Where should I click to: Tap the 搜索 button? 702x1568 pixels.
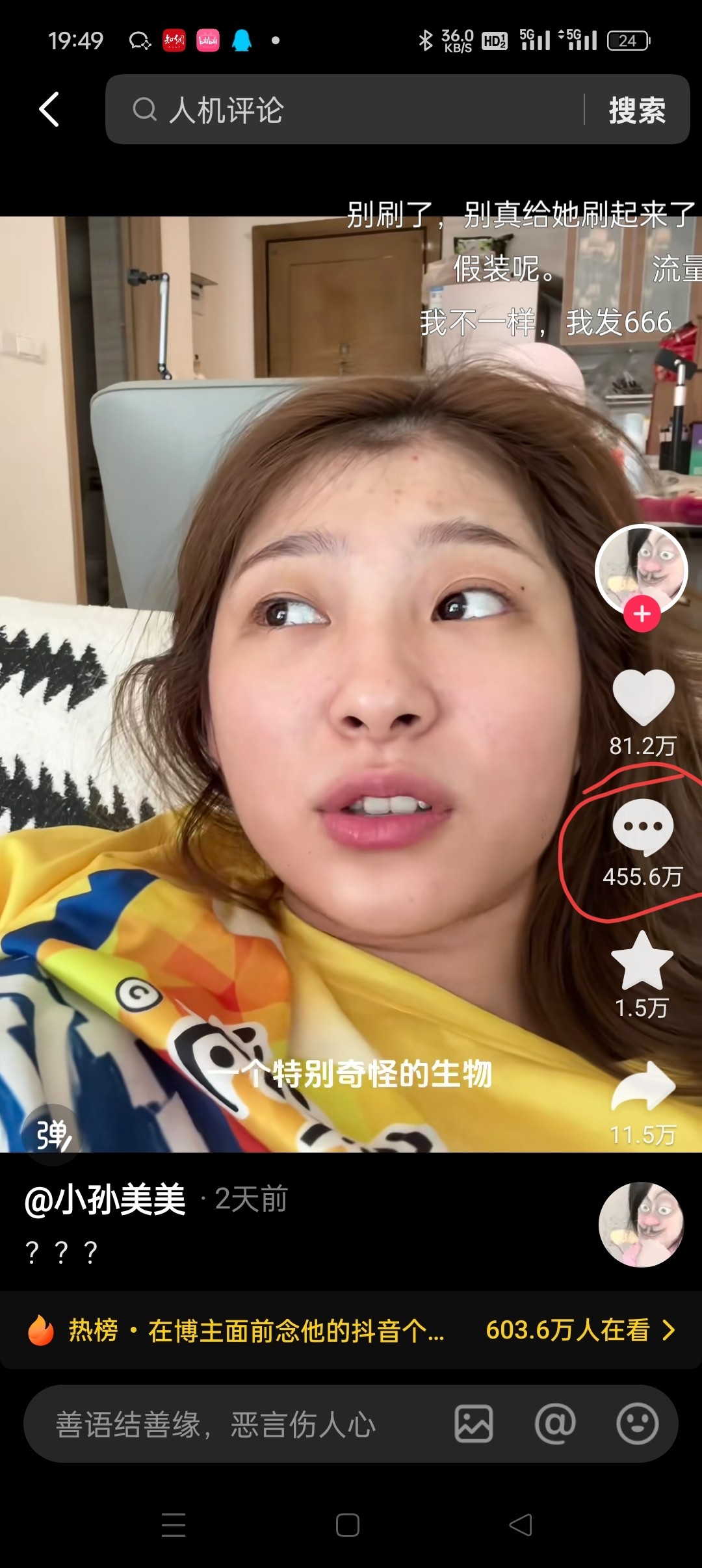click(x=637, y=109)
